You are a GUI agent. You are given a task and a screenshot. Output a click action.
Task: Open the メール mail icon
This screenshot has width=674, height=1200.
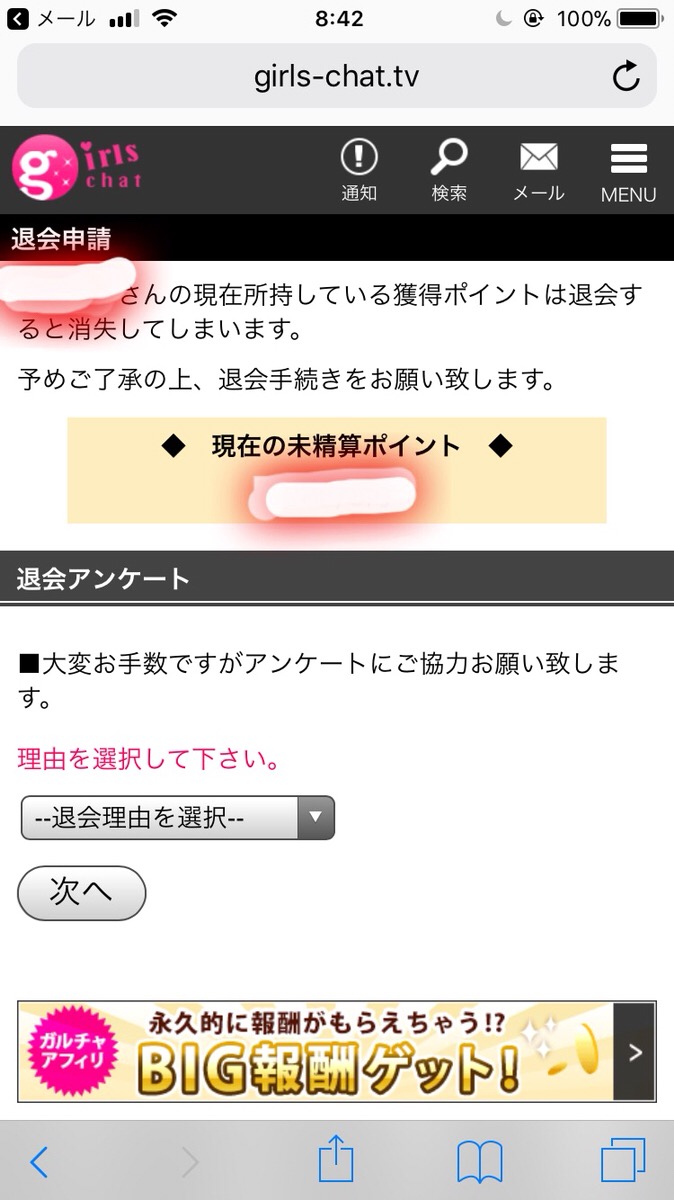point(539,169)
